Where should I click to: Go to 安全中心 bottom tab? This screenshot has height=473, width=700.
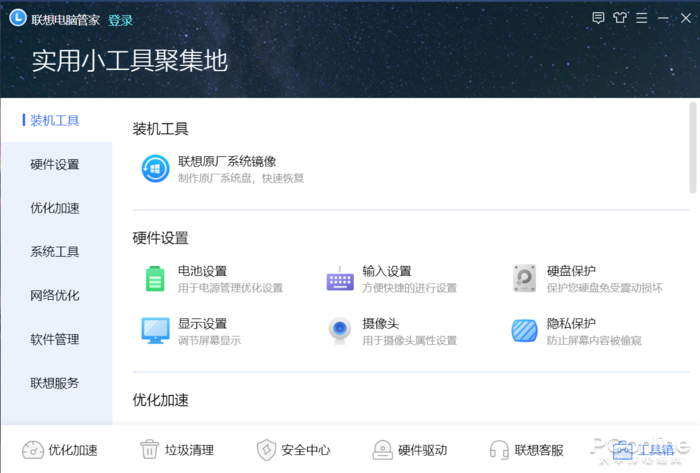293,450
